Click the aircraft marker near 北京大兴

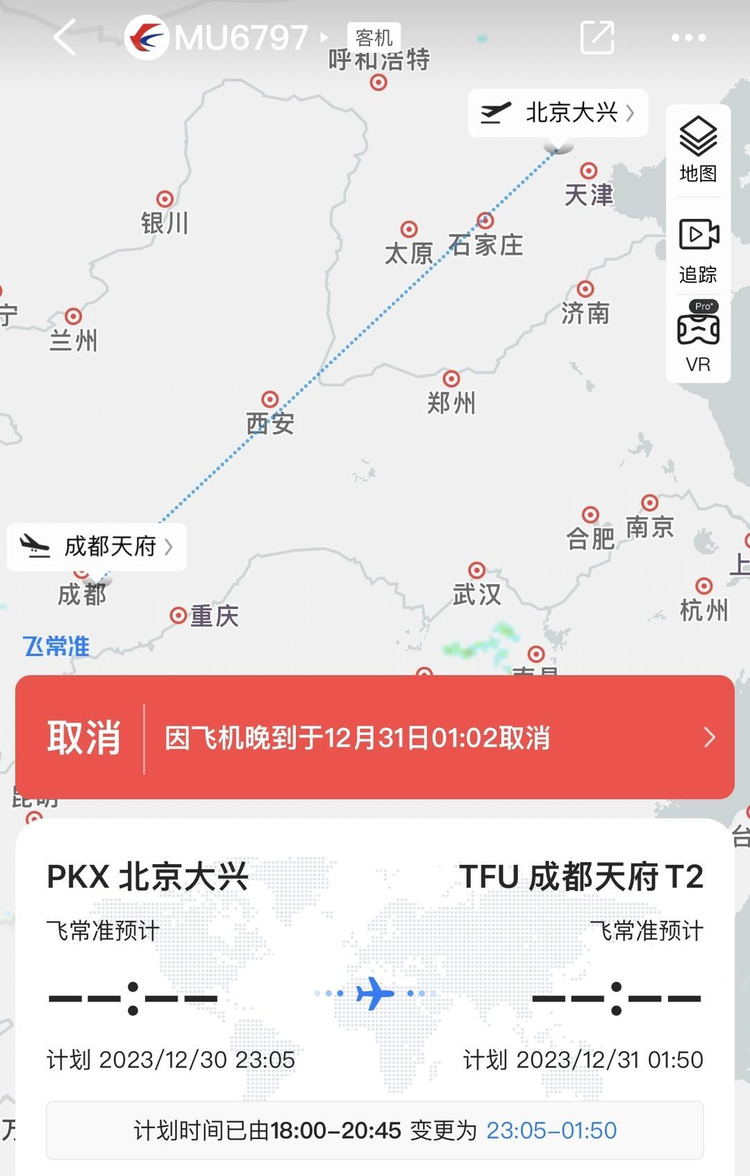556,145
